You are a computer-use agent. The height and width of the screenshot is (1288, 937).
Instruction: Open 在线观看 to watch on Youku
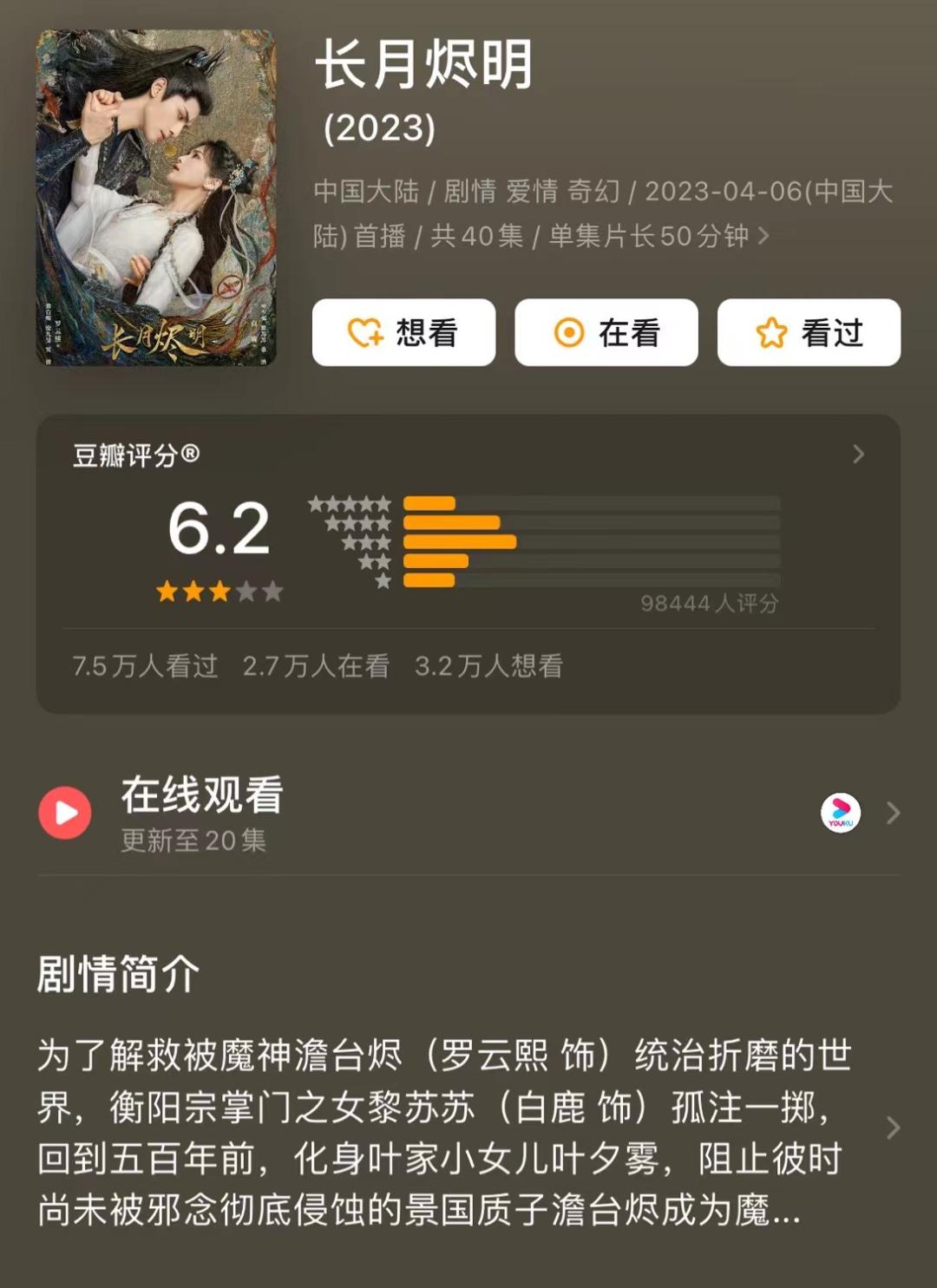(x=893, y=813)
